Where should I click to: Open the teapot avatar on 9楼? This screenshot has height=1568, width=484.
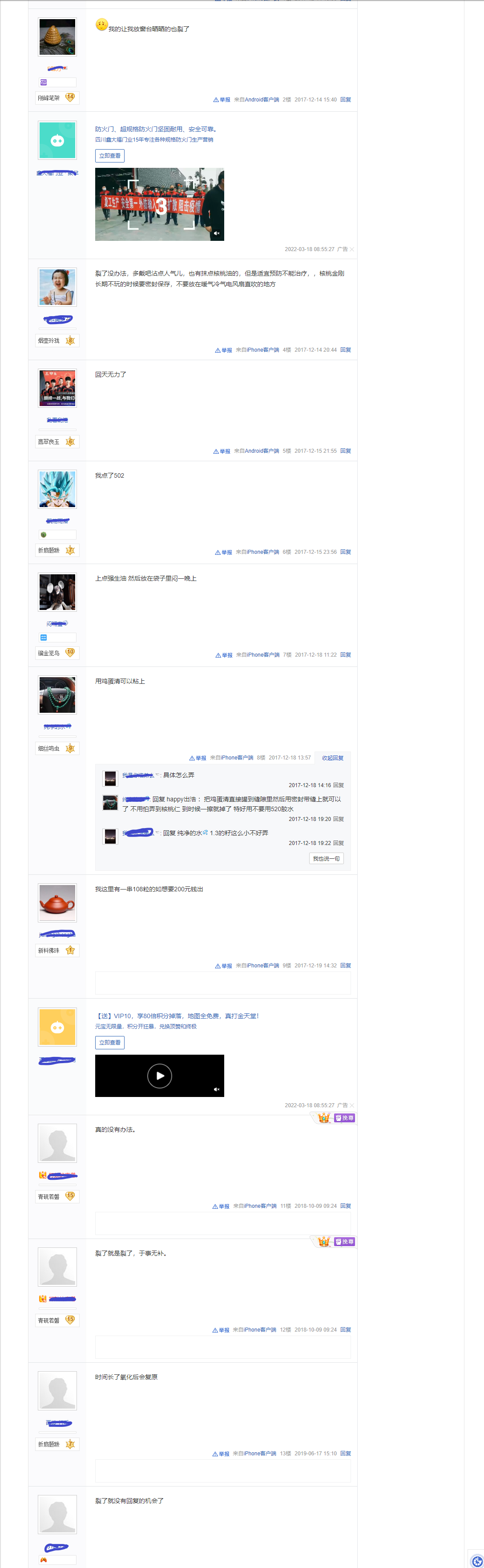click(x=57, y=903)
